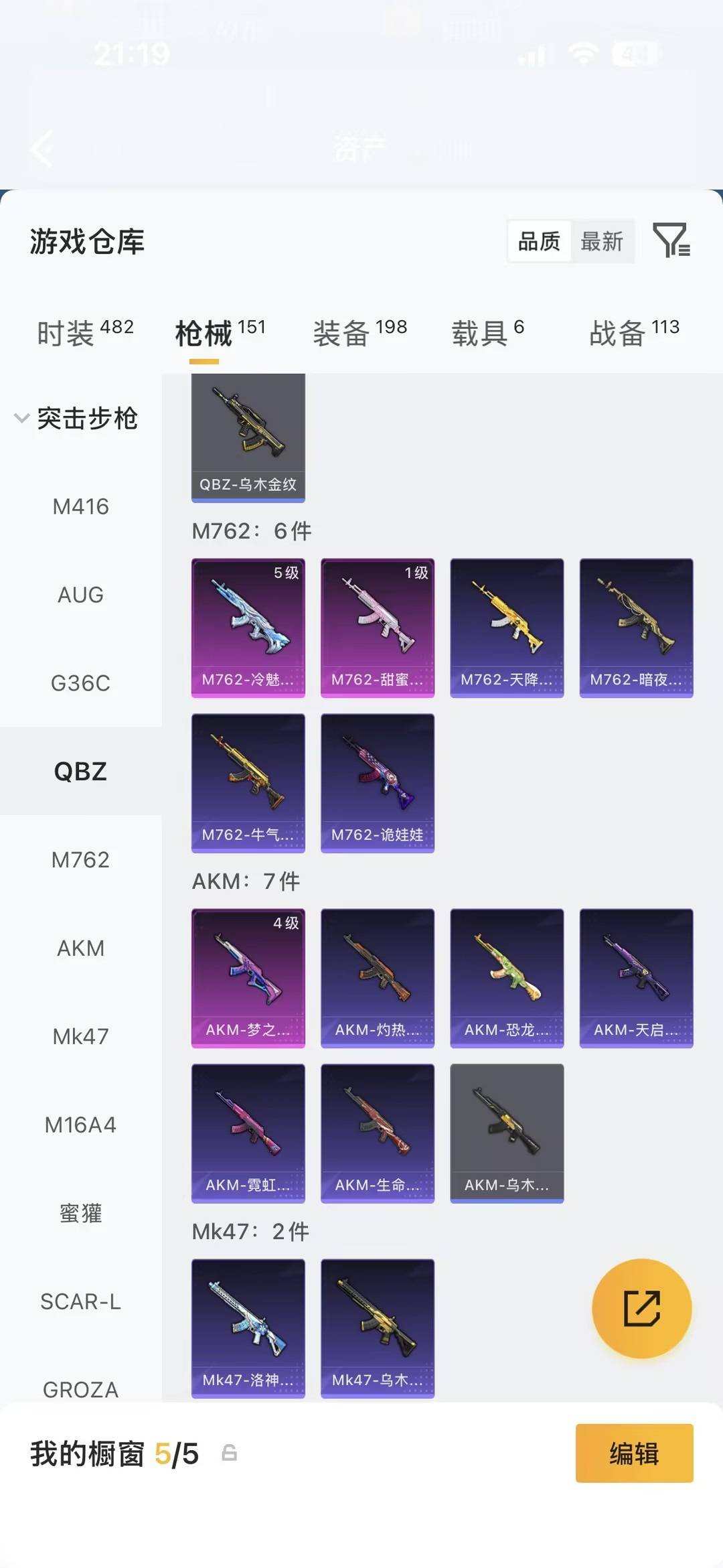Open the 载具 tab
The width and height of the screenshot is (723, 1568).
point(487,332)
